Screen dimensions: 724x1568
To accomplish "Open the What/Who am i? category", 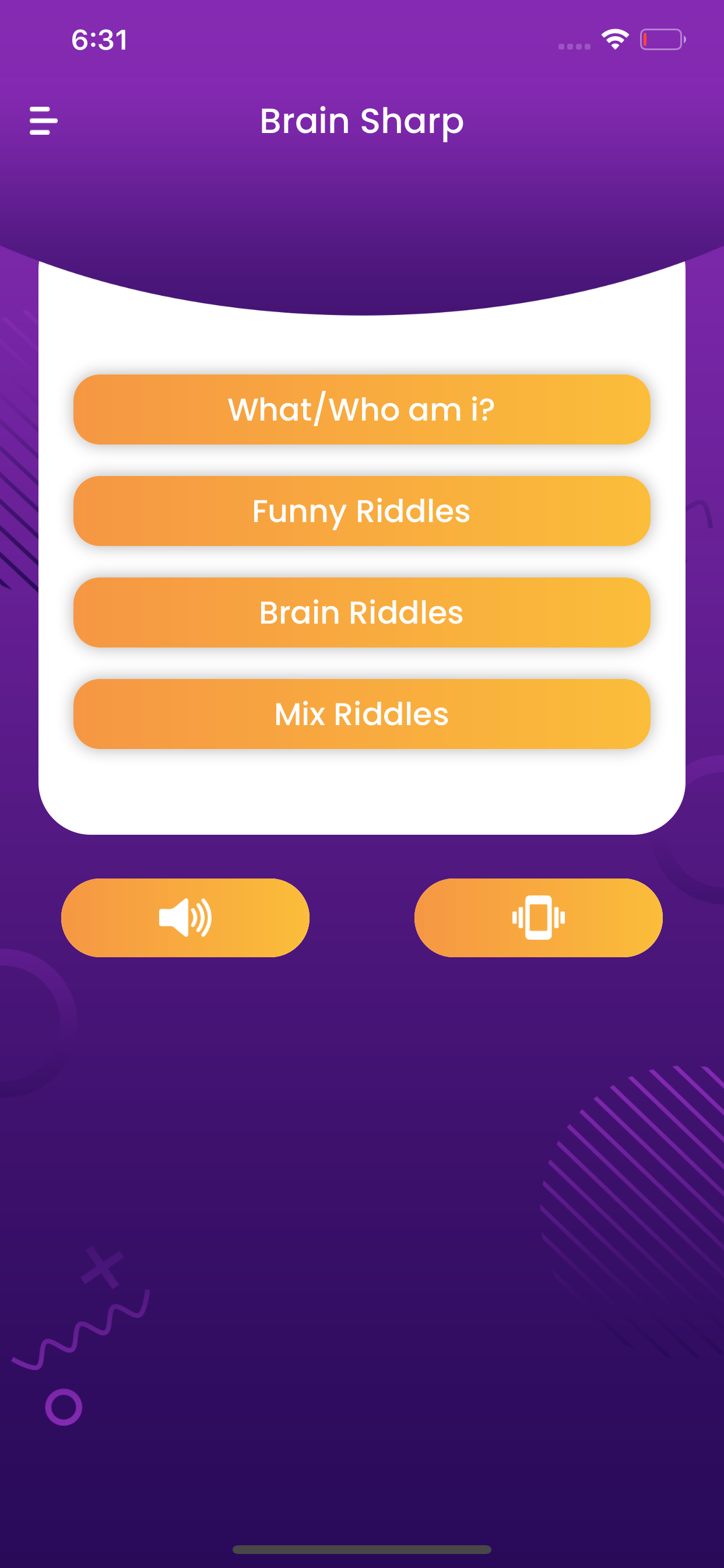I will 362,409.
